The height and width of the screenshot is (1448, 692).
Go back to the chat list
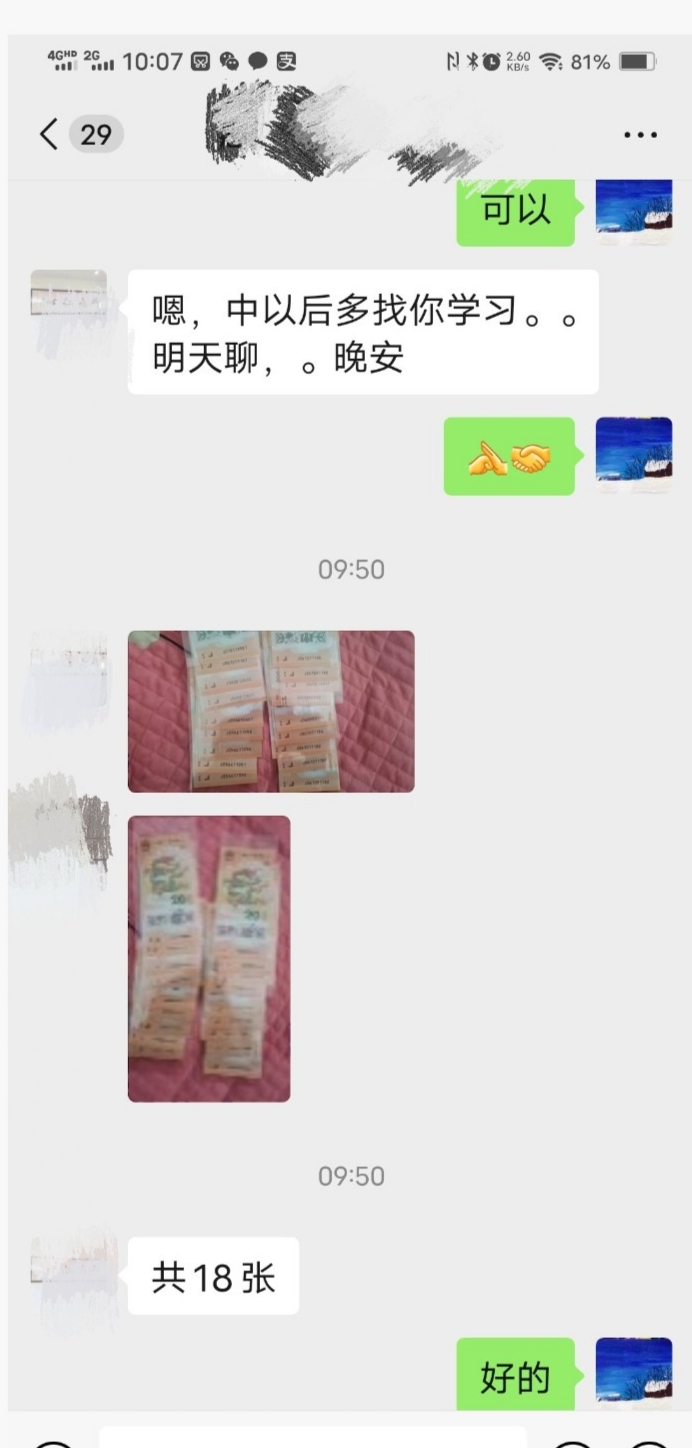[49, 134]
